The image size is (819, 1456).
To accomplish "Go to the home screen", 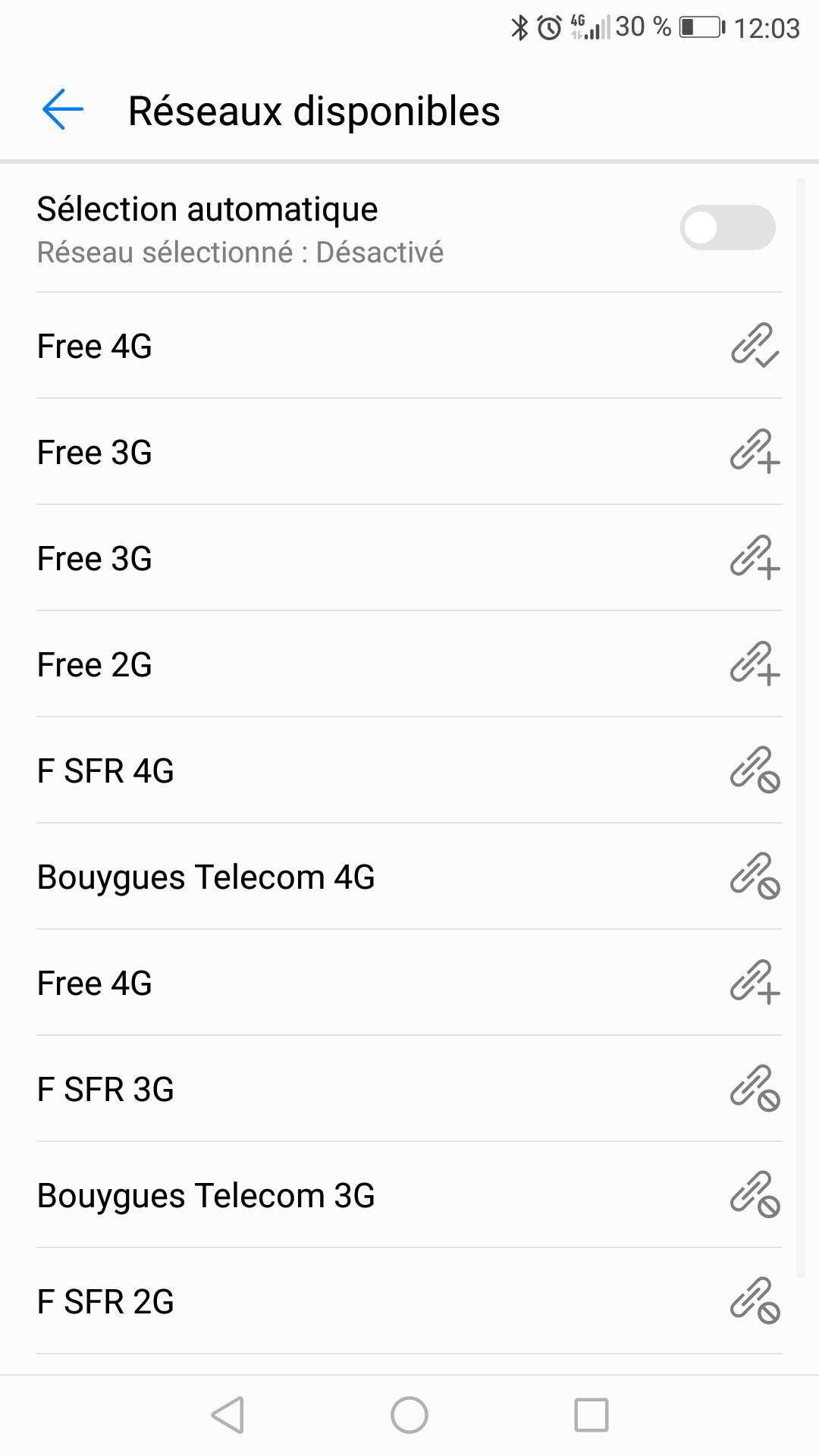I will click(409, 1415).
